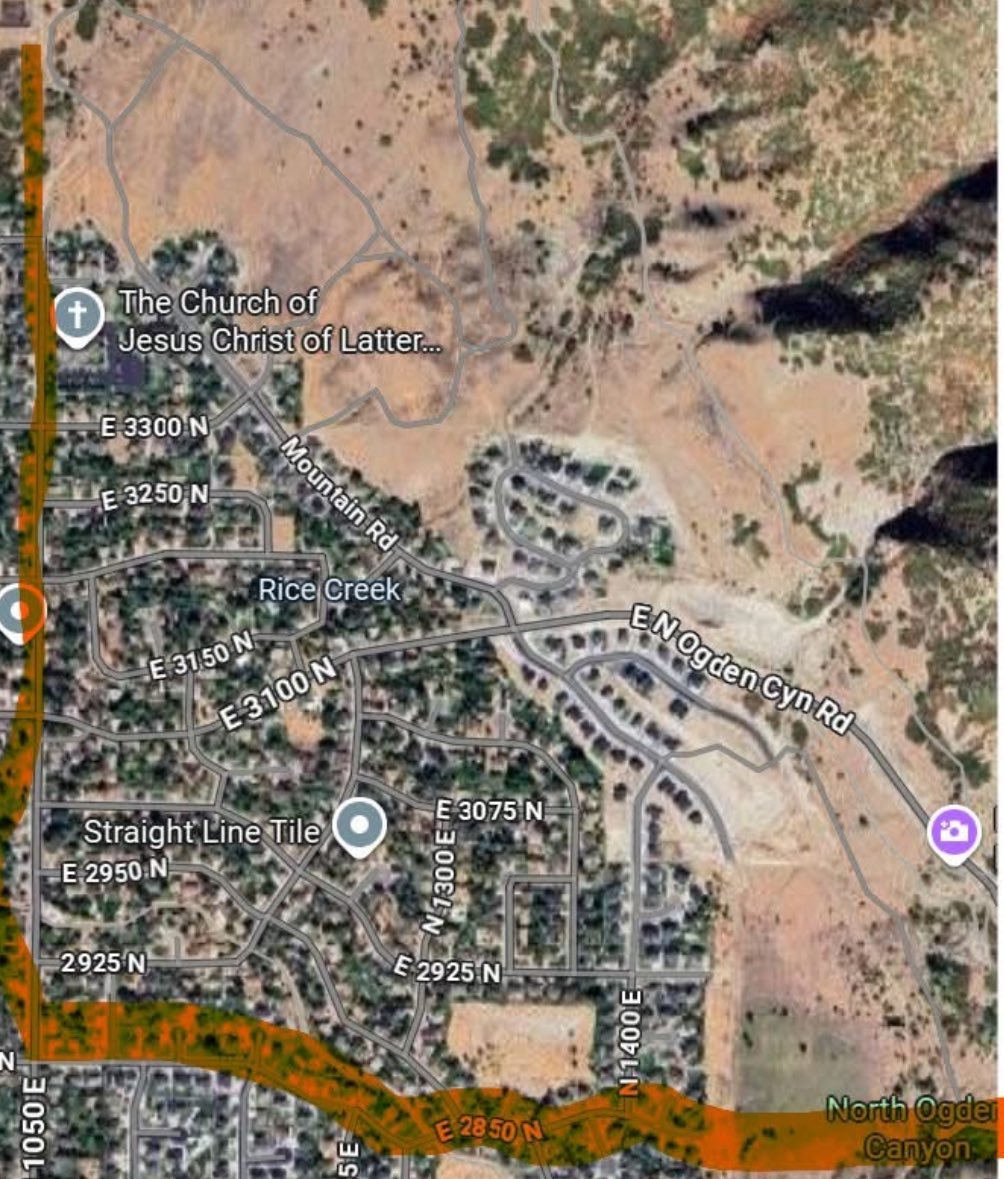Select the Straight Line Tile pin marker
The image size is (1004, 1179).
[359, 826]
